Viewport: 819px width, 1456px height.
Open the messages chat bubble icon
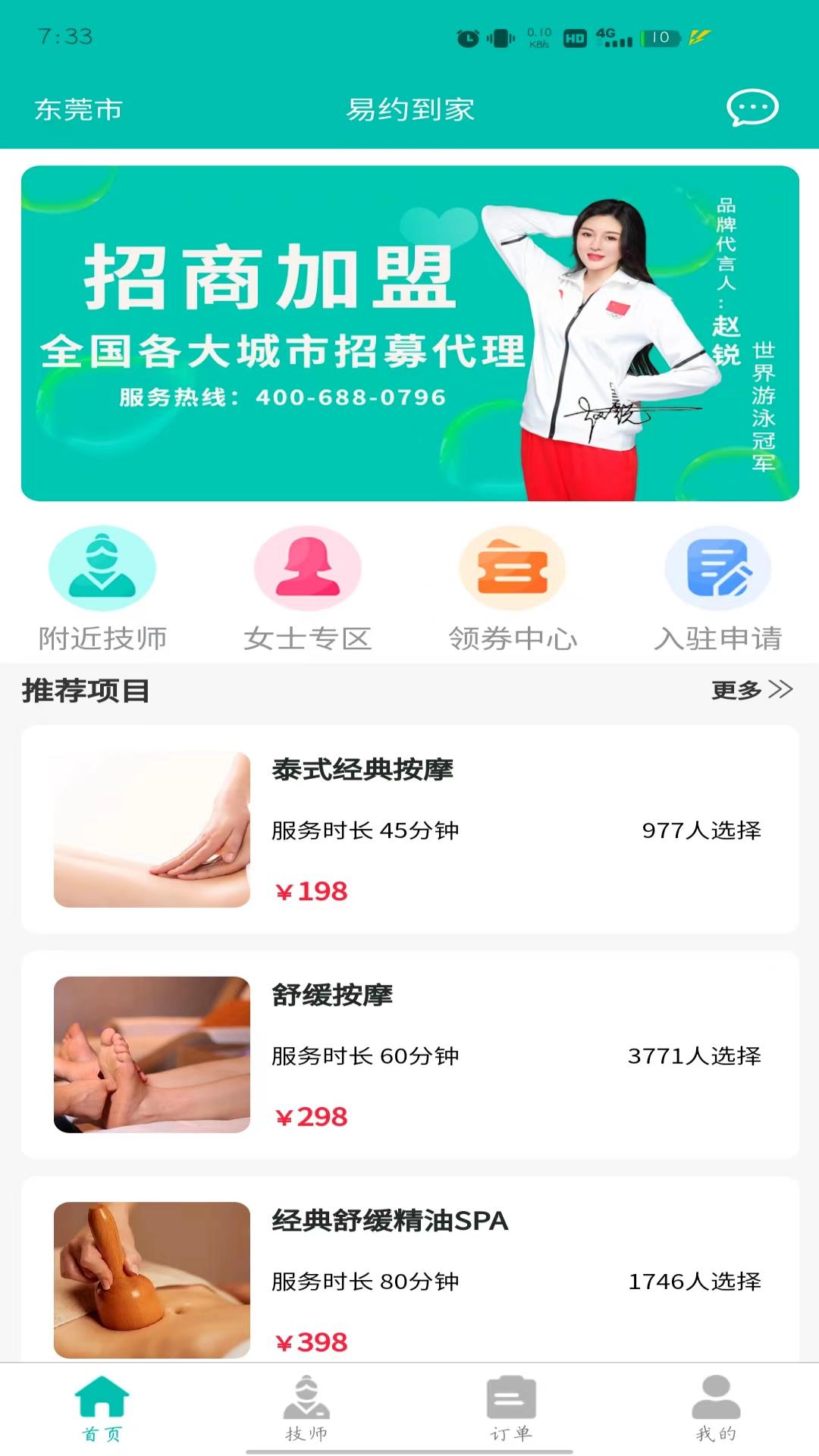pyautogui.click(x=752, y=108)
